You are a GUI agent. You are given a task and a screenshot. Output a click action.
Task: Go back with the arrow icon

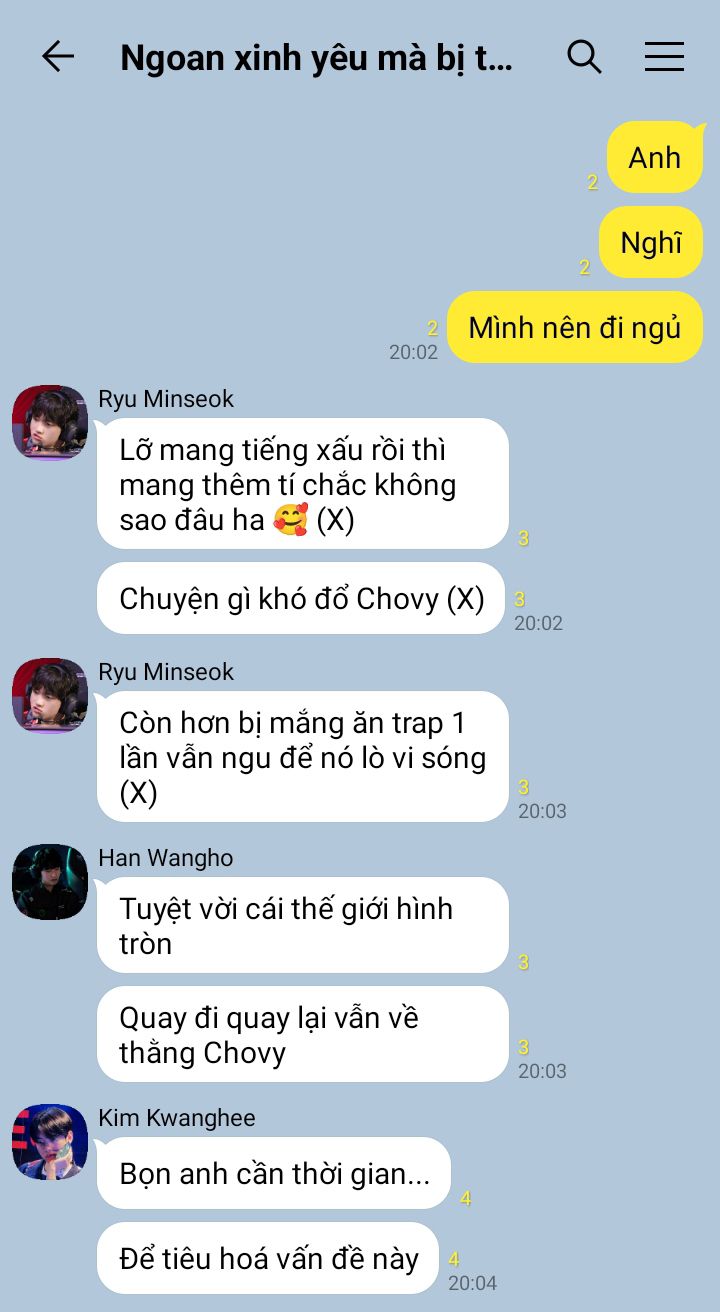coord(58,57)
